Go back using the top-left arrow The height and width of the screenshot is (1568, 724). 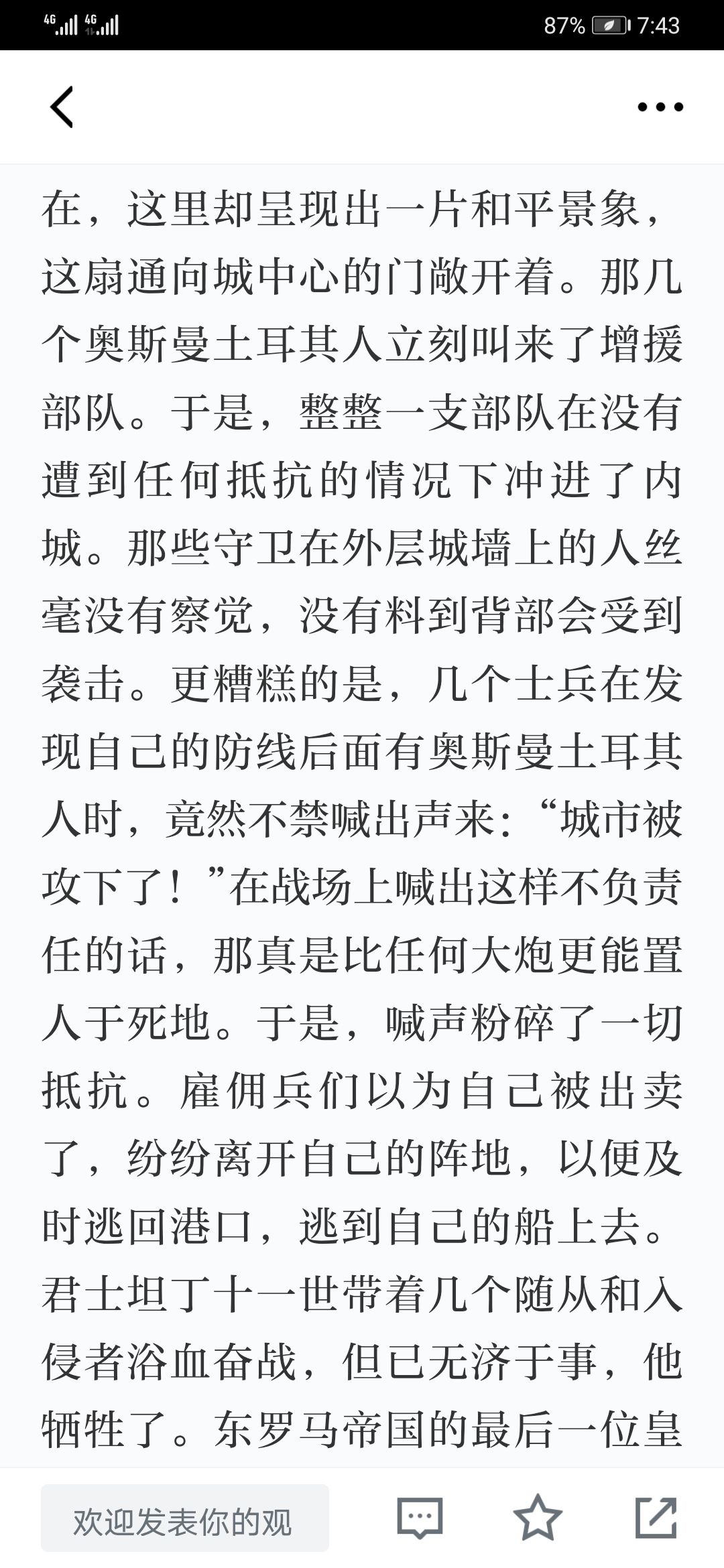(62, 107)
